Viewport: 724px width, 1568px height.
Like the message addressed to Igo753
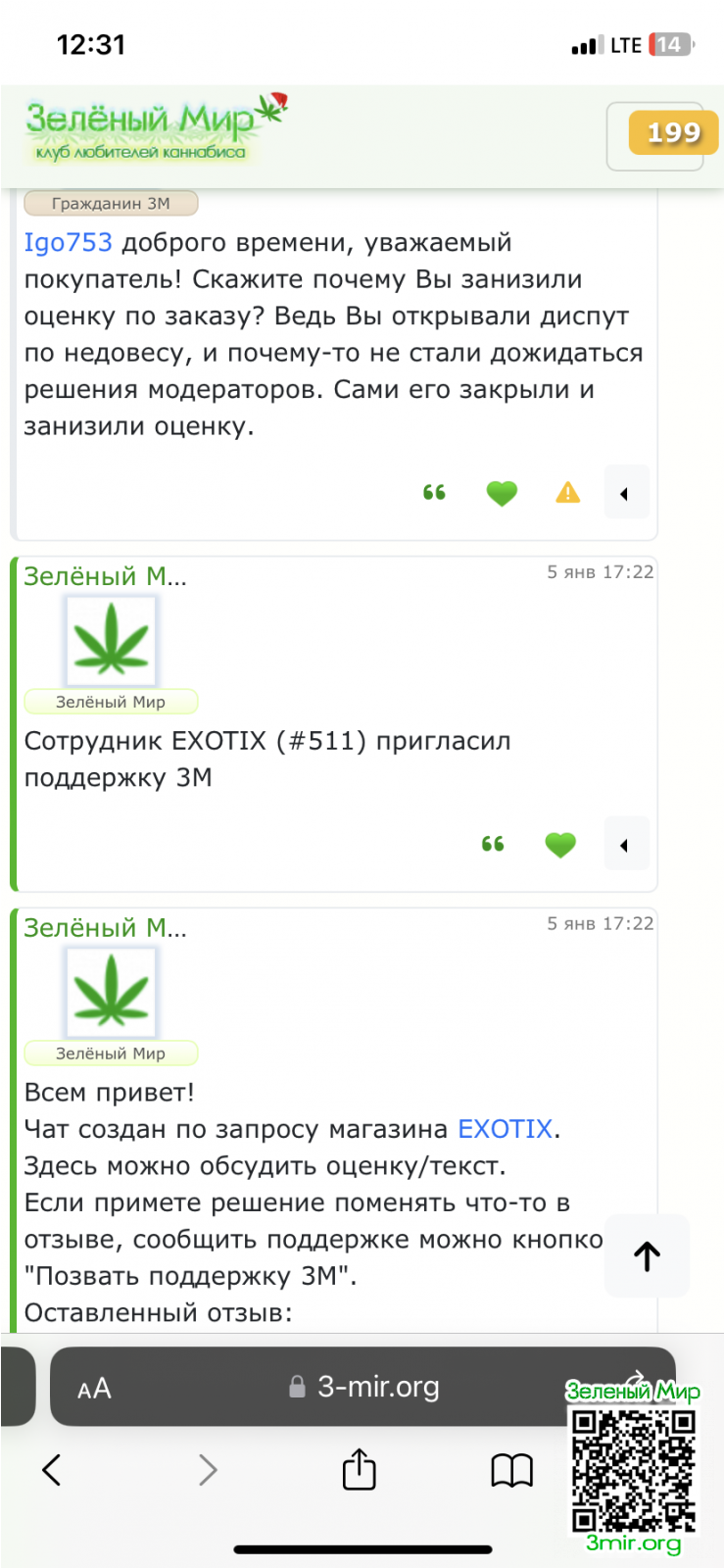[502, 493]
